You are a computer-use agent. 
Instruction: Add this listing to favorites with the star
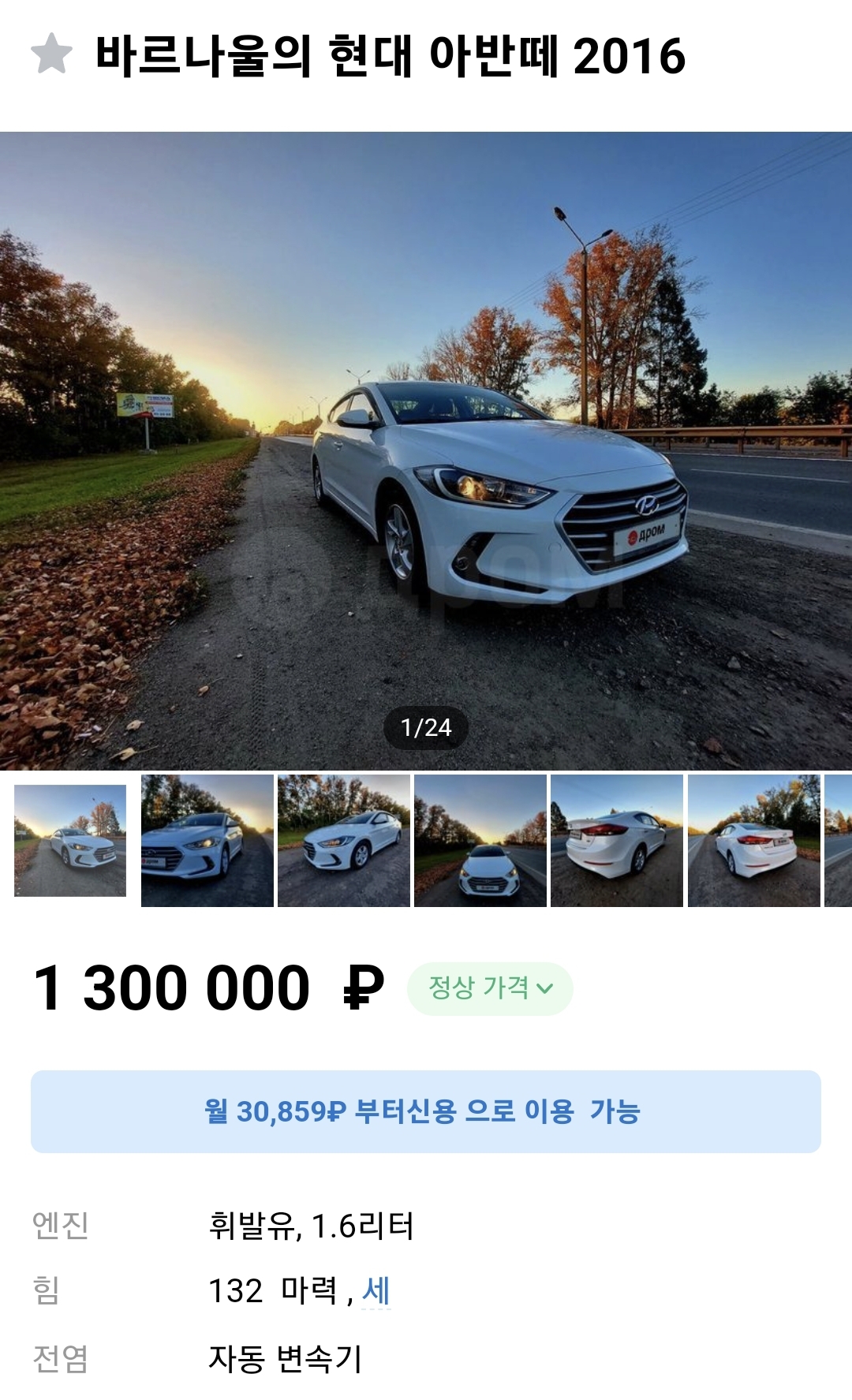pos(51,54)
